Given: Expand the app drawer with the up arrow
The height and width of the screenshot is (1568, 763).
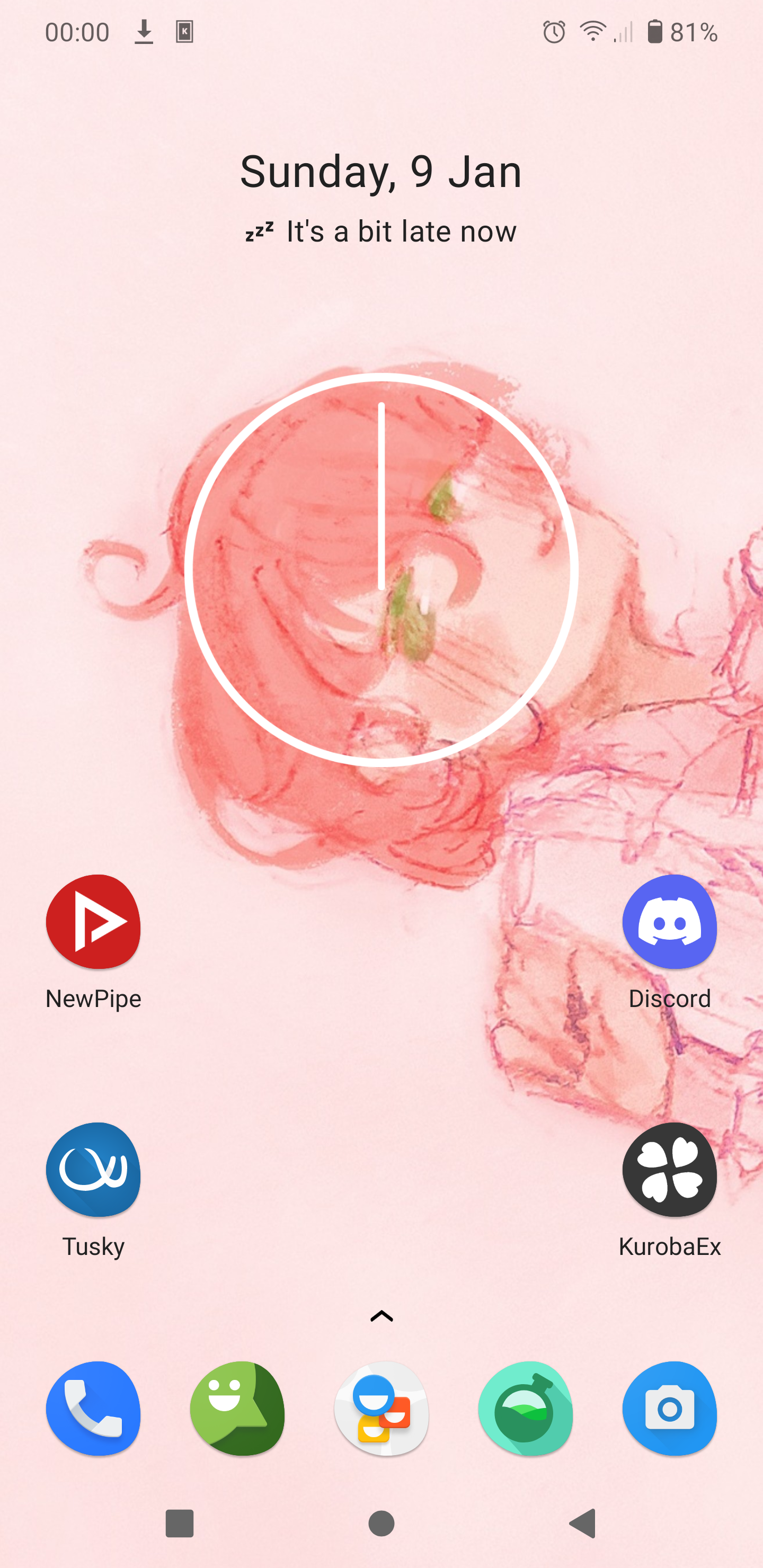Looking at the screenshot, I should pyautogui.click(x=381, y=1316).
